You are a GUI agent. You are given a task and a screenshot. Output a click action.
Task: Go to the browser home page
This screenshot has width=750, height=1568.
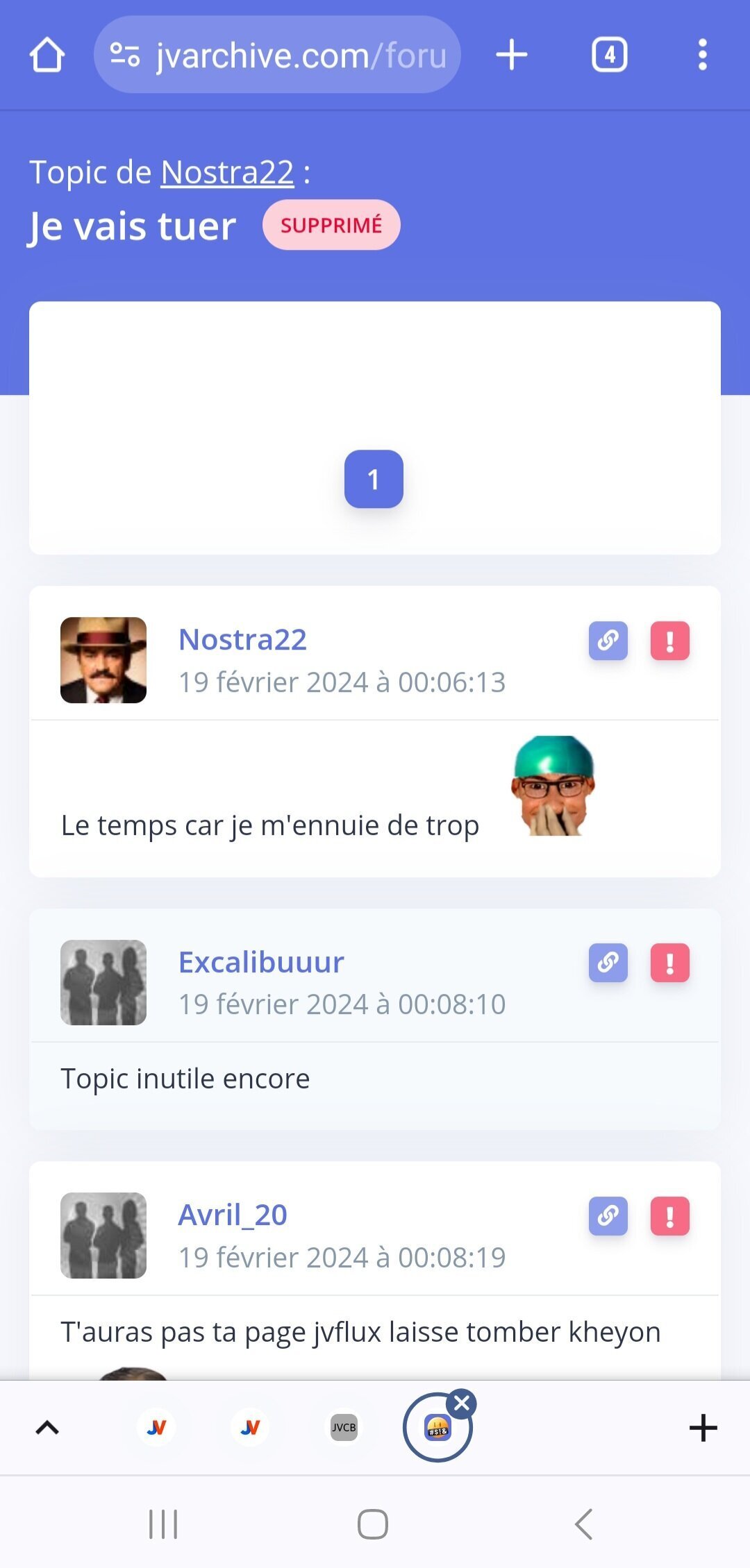[x=47, y=55]
